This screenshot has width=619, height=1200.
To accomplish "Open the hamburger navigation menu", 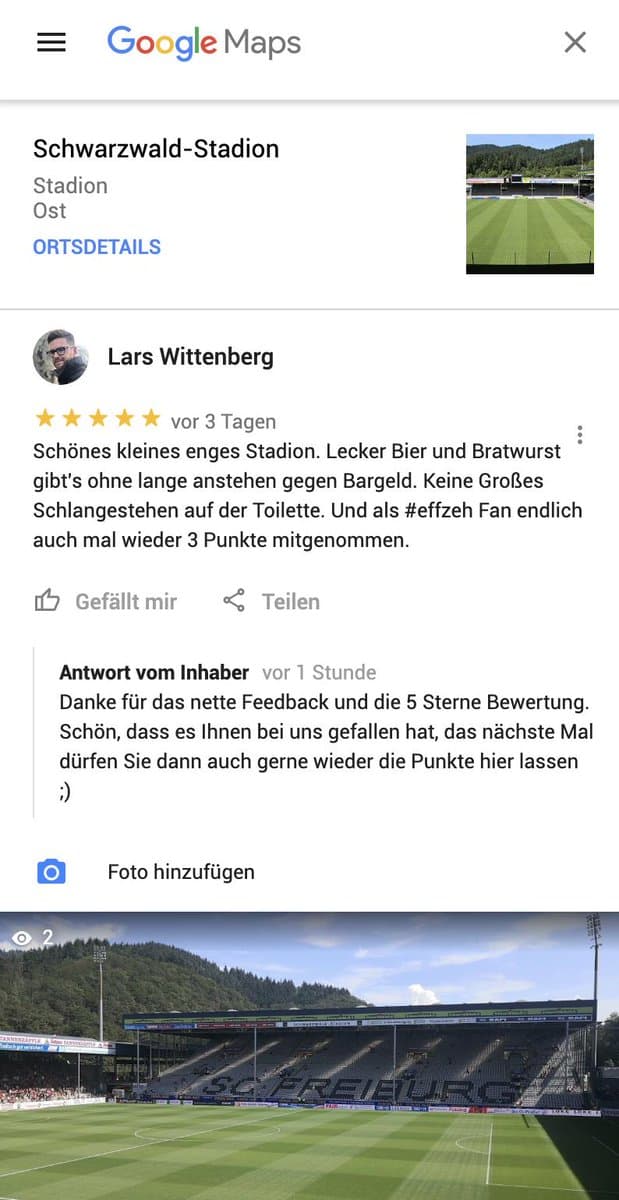I will pos(51,42).
